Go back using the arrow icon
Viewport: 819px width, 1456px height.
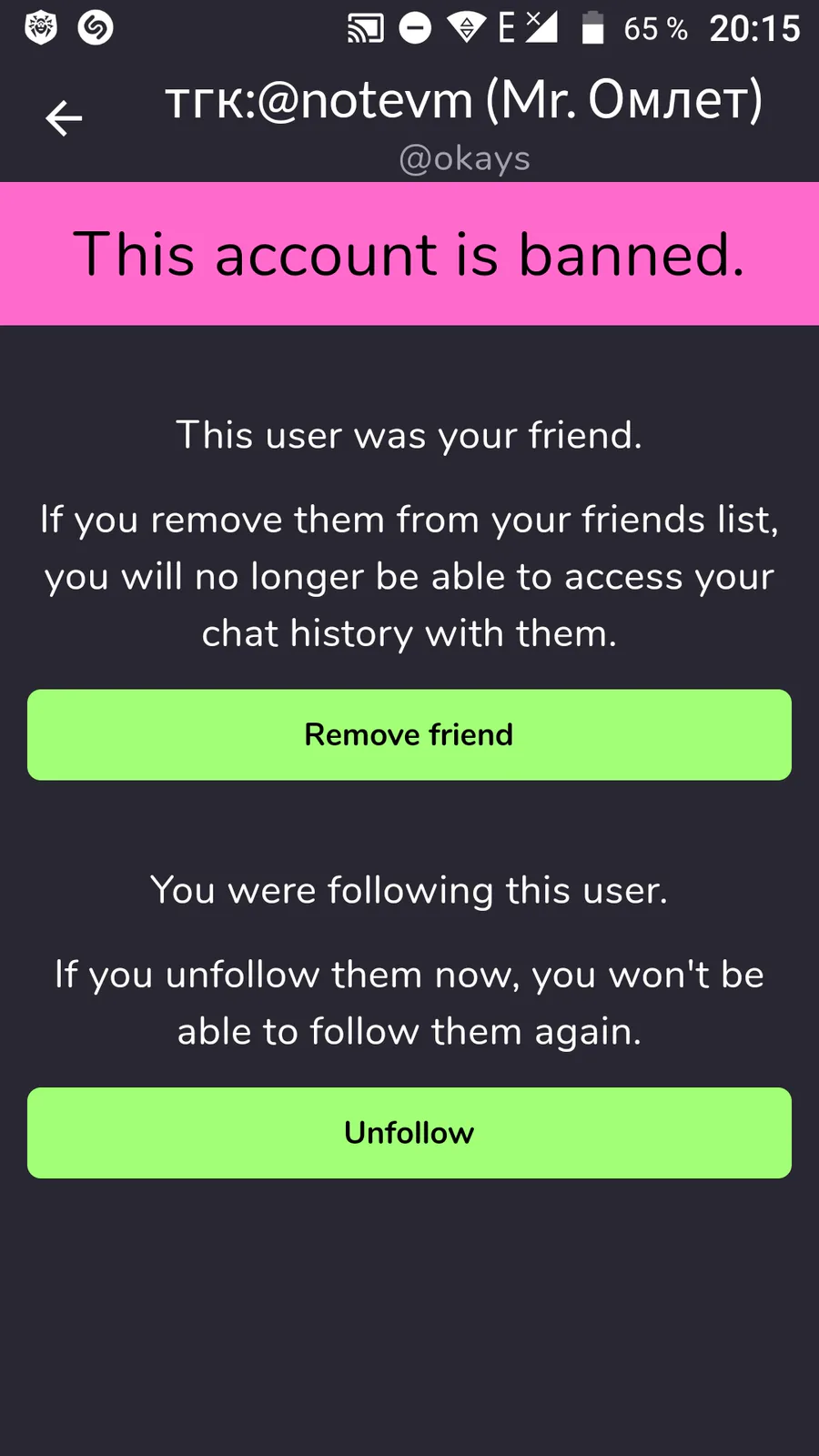64,118
